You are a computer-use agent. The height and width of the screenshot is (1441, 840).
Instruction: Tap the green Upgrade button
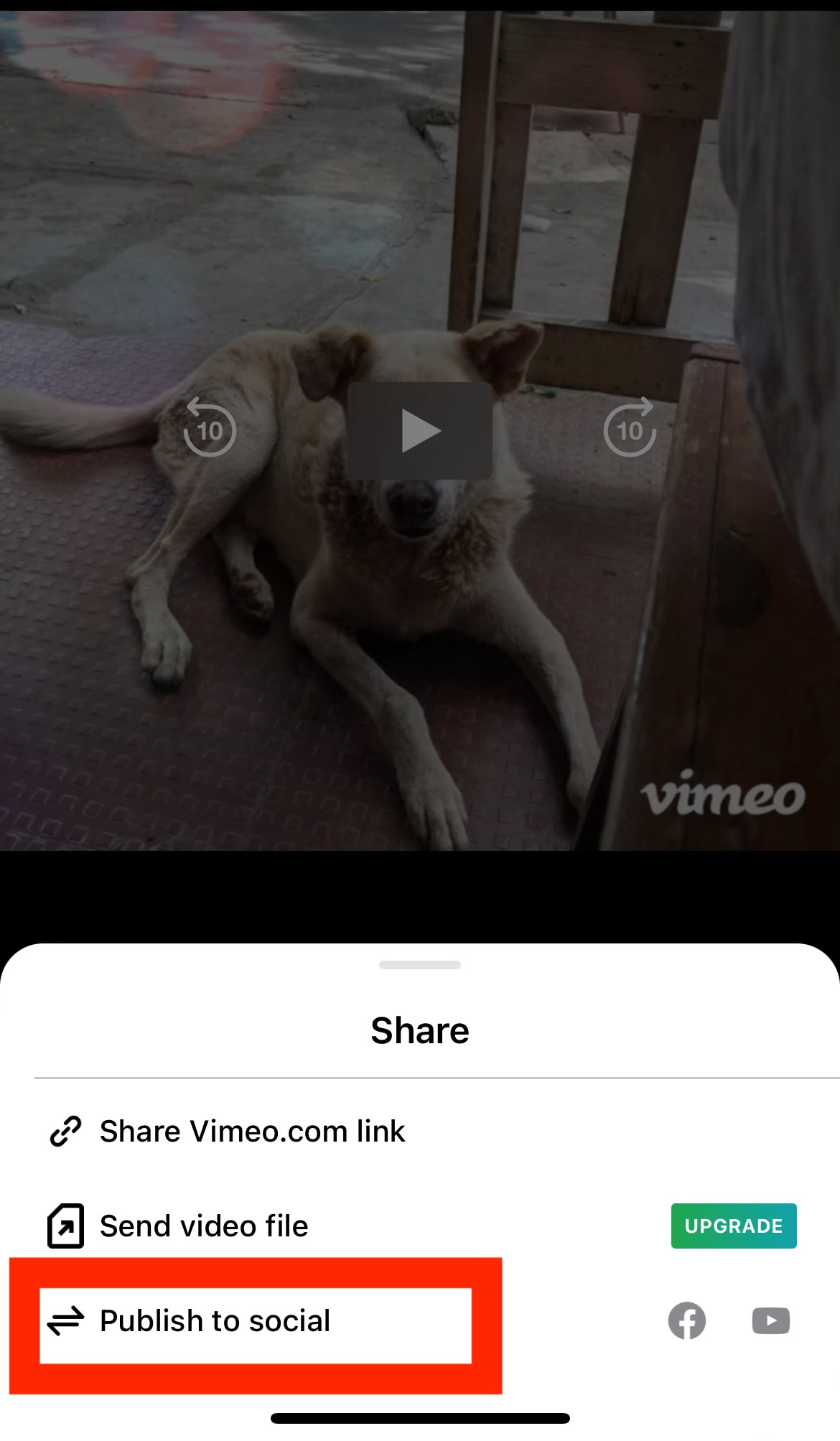tap(733, 1226)
